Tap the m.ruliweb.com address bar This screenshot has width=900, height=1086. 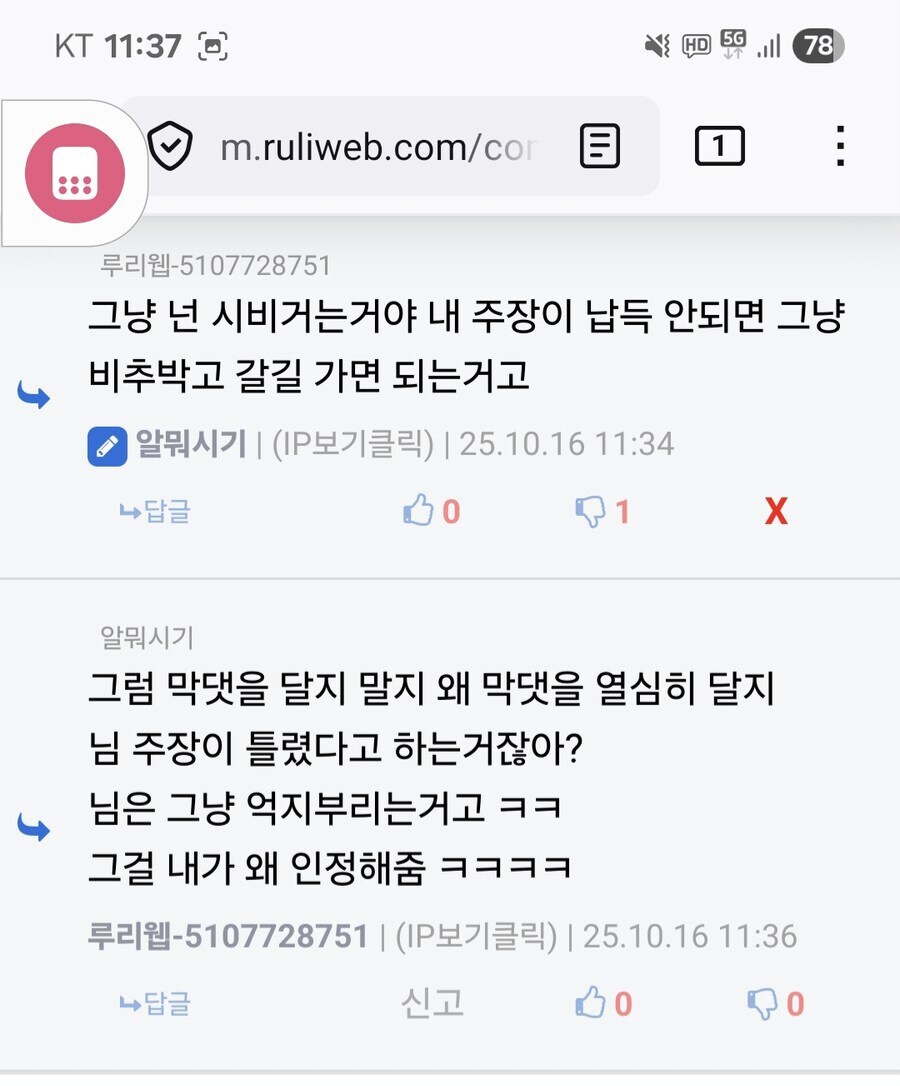tap(378, 149)
